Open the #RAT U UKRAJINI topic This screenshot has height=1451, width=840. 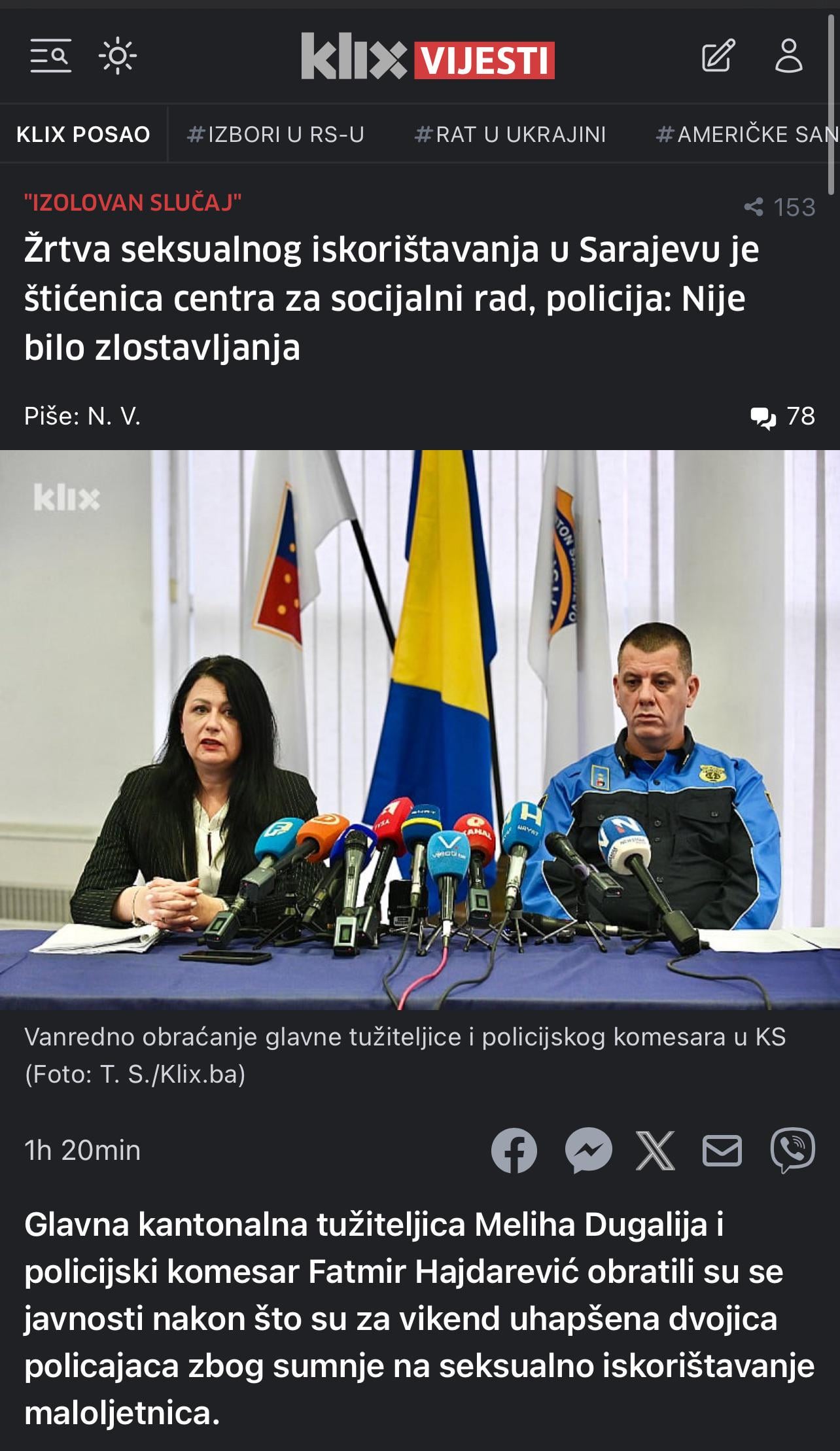point(510,134)
